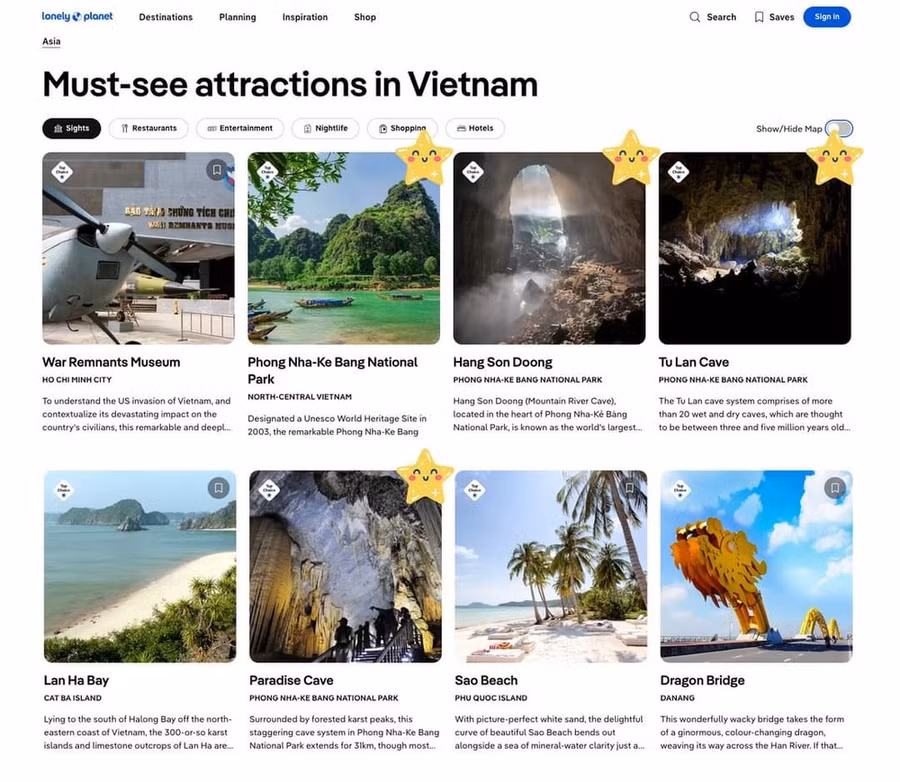Select the Nightlife filter chip
900x782 pixels.
pyautogui.click(x=324, y=128)
